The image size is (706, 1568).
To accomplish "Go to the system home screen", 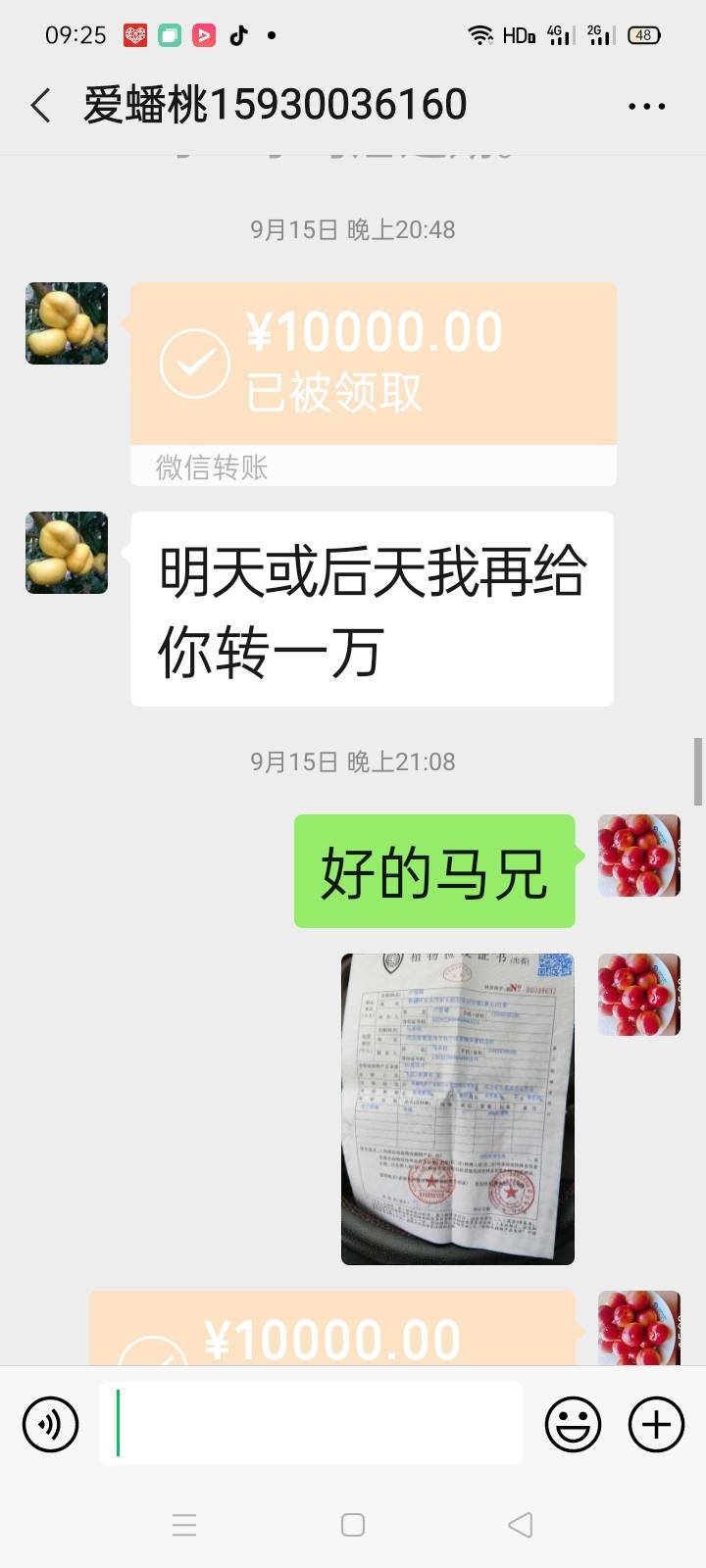I will tap(353, 1524).
